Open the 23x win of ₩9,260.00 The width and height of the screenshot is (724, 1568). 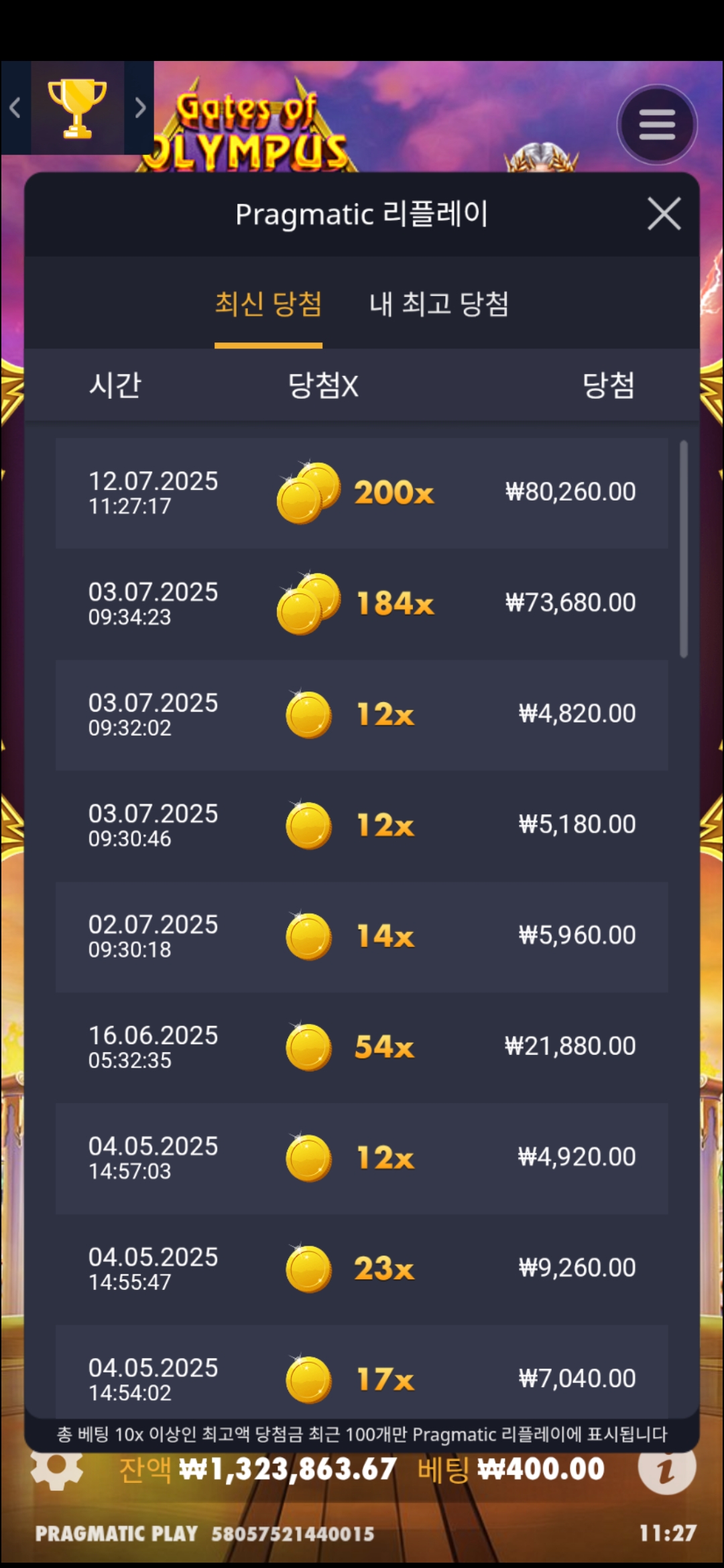[362, 1268]
